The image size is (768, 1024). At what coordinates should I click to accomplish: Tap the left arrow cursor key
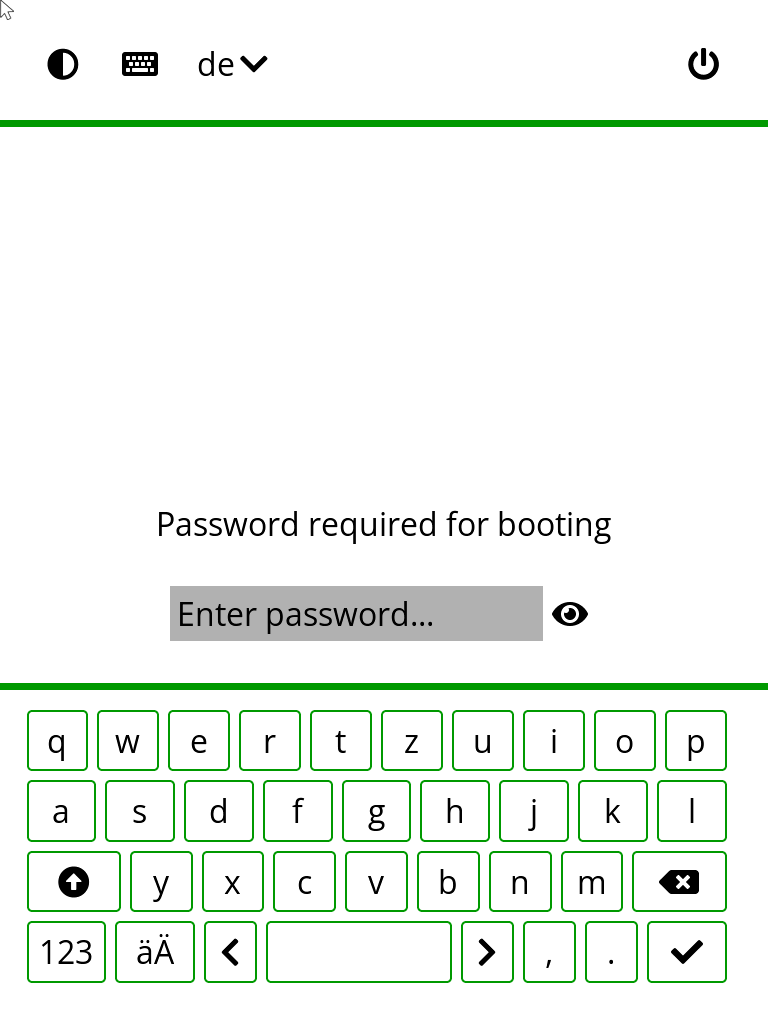pos(230,952)
